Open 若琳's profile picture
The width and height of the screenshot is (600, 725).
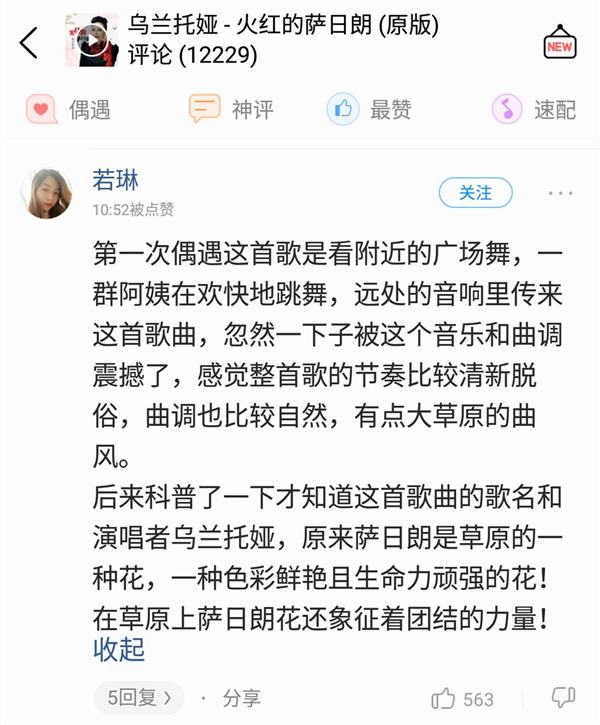47,193
